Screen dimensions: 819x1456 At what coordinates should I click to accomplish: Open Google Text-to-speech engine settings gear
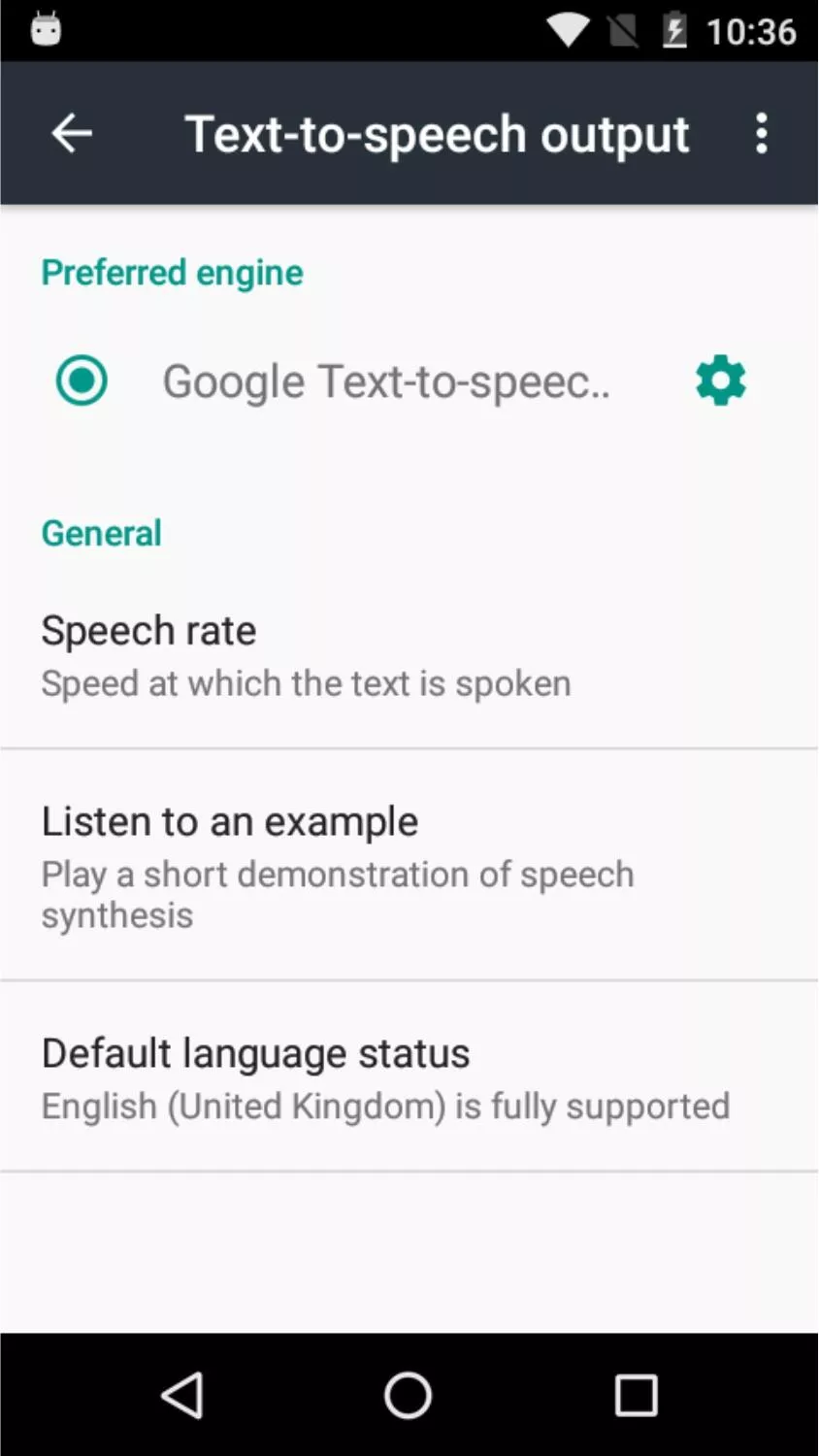(x=721, y=381)
